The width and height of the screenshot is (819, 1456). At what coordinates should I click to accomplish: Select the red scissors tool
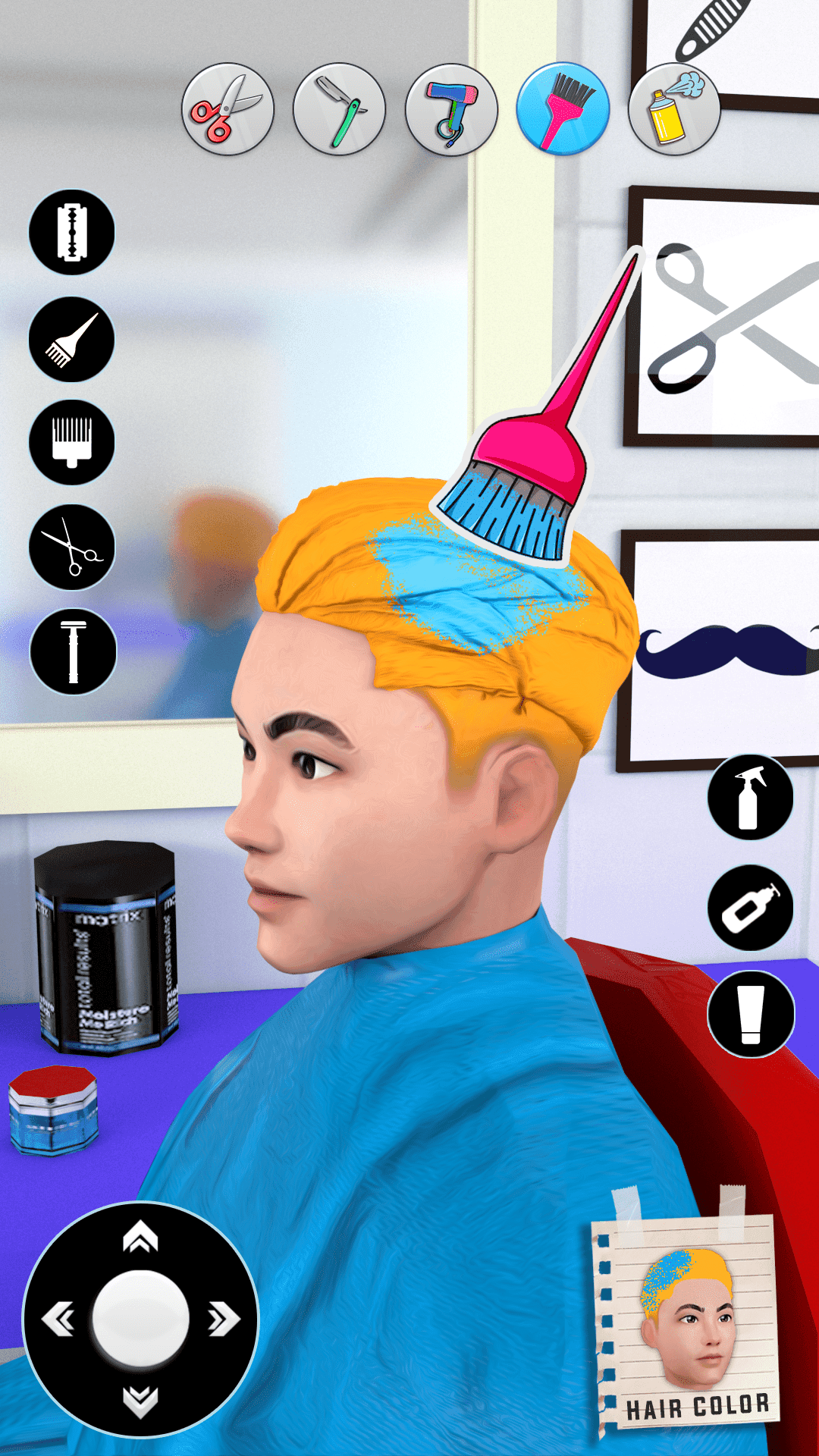[227, 109]
